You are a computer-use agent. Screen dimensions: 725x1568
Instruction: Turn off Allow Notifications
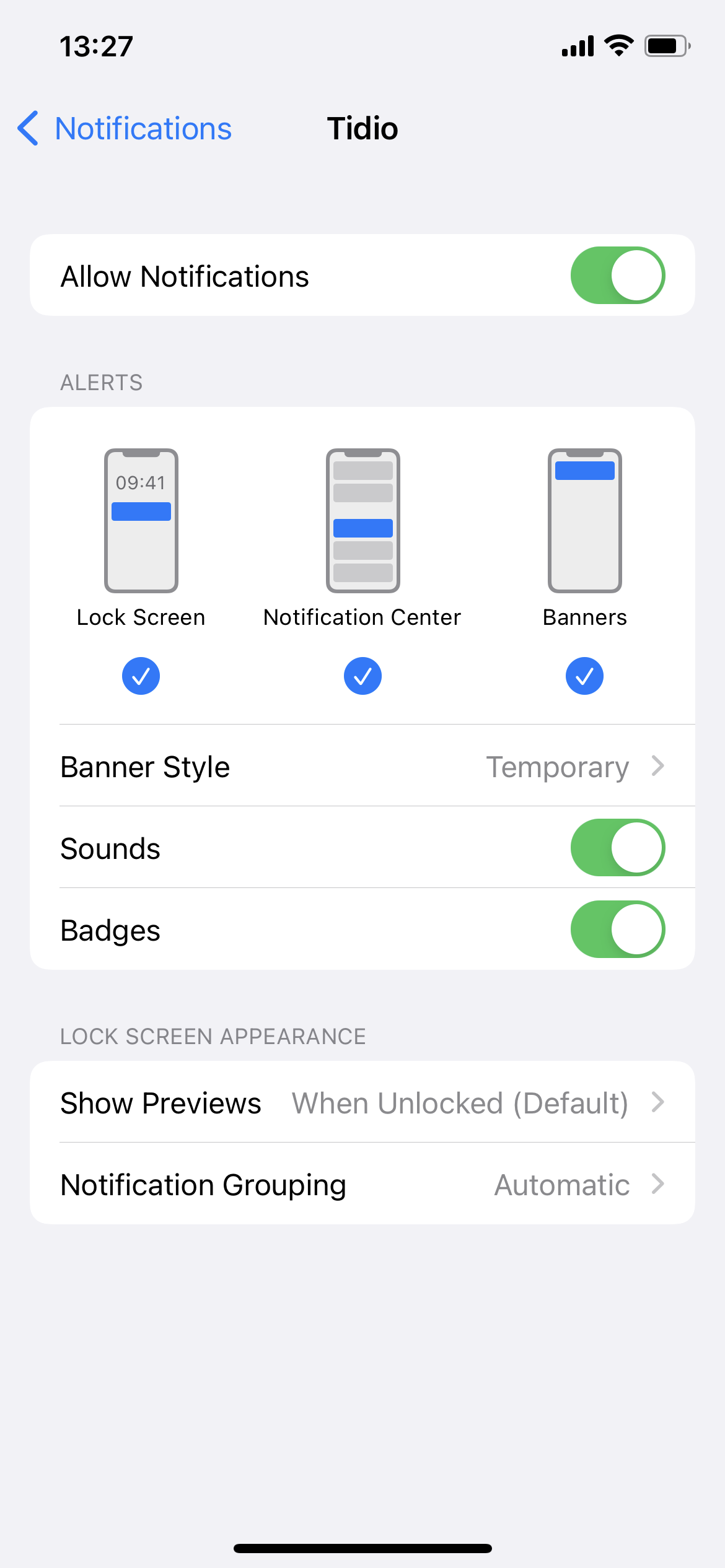point(618,276)
